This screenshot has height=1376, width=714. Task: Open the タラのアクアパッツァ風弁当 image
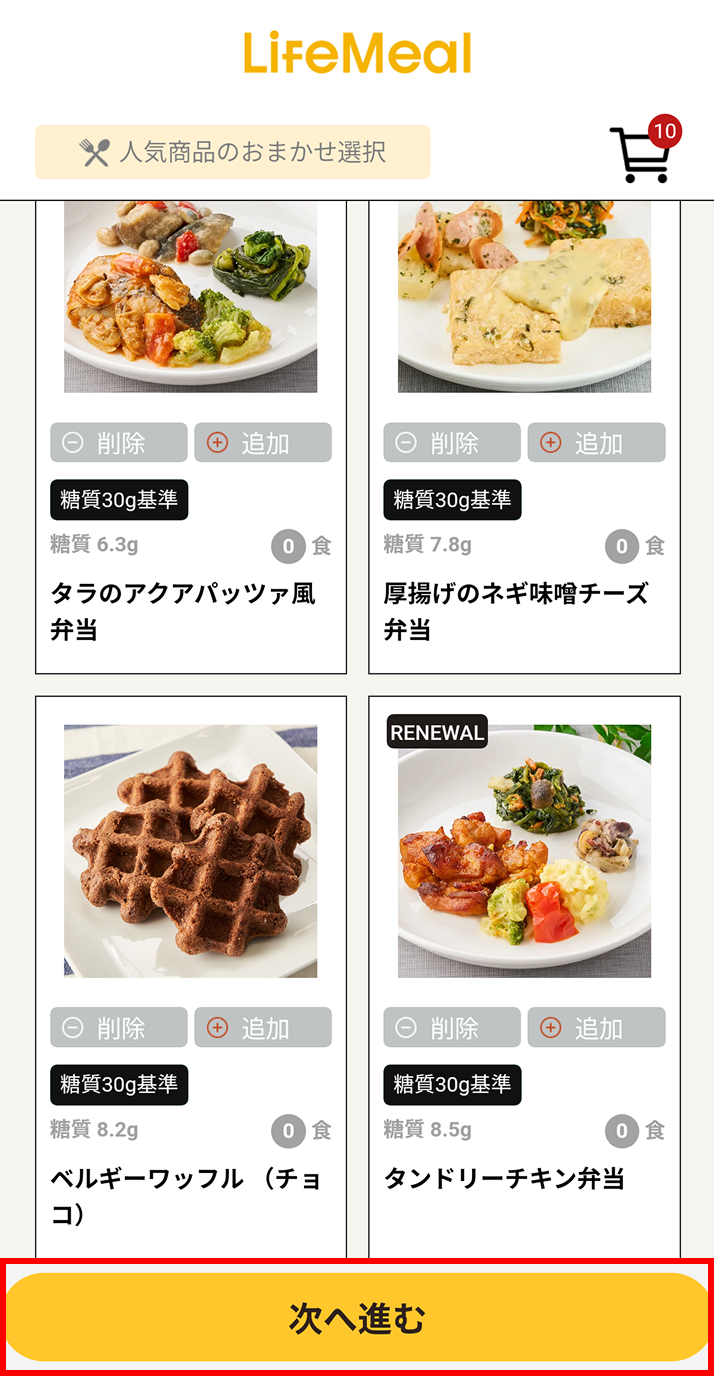pyautogui.click(x=190, y=296)
